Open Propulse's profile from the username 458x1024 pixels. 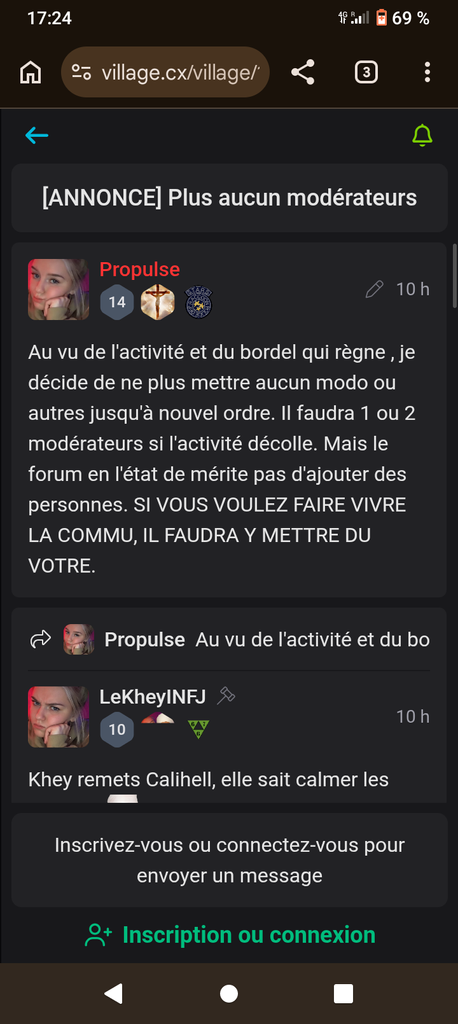coord(139,269)
